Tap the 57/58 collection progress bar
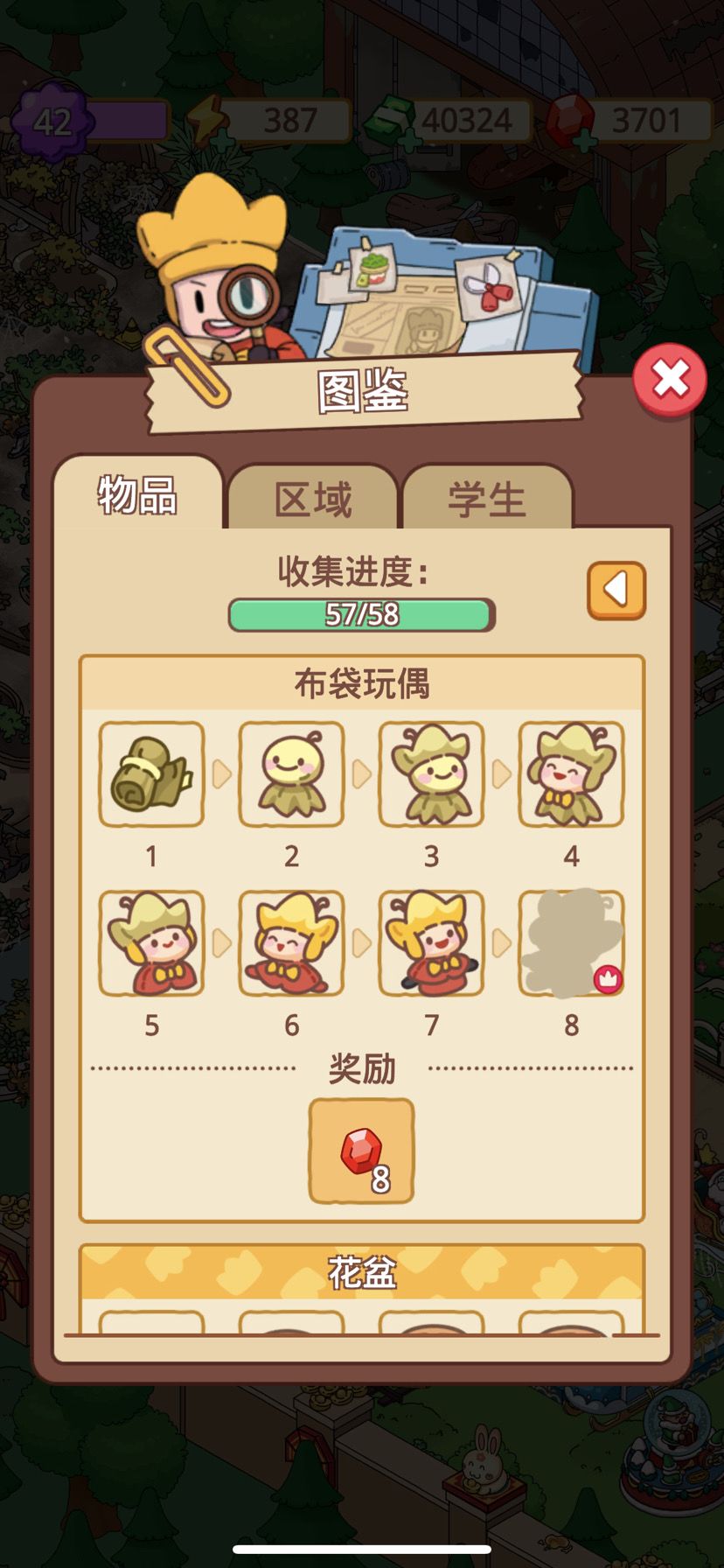The height and width of the screenshot is (1568, 724). [x=359, y=614]
